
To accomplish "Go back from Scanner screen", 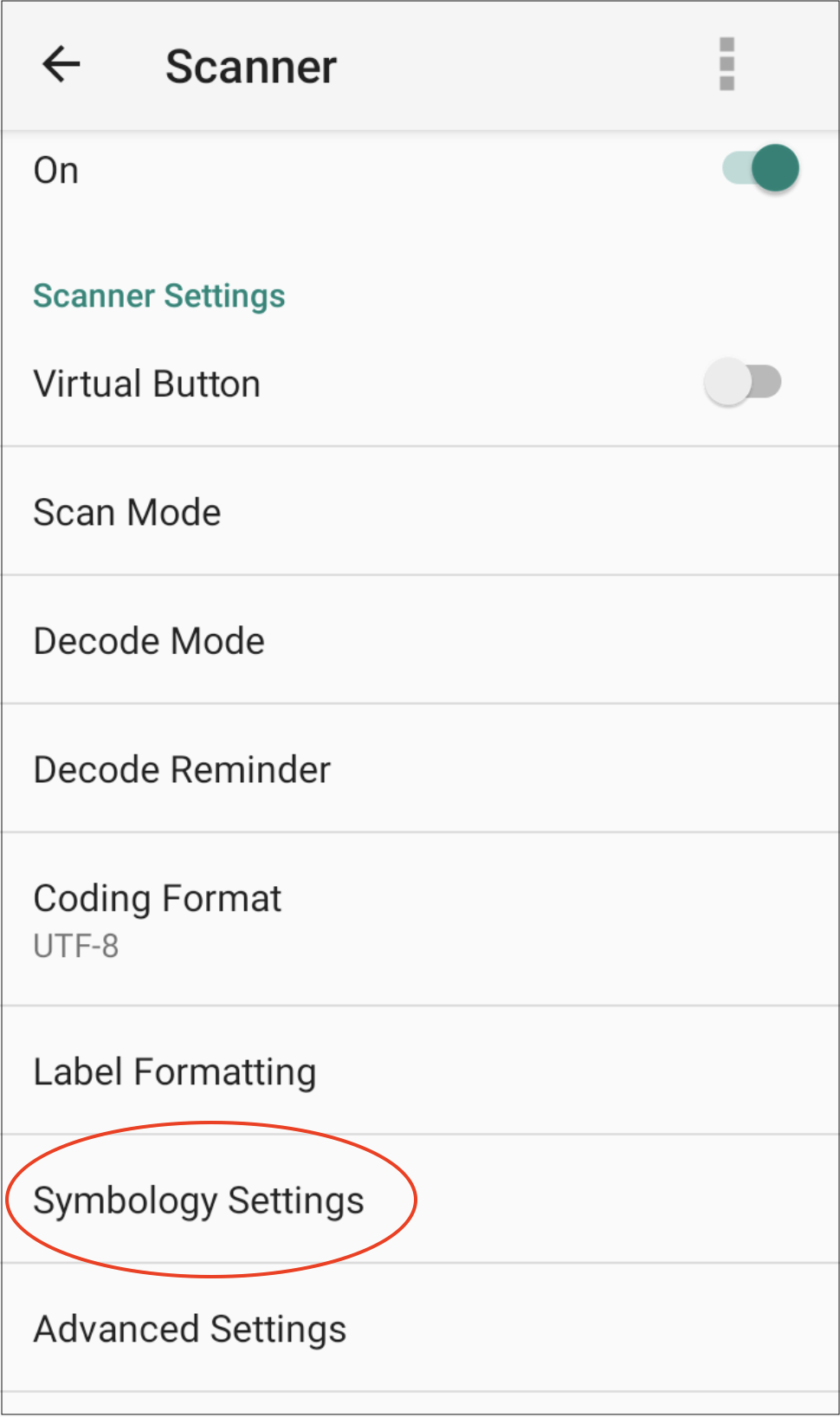I will [61, 65].
